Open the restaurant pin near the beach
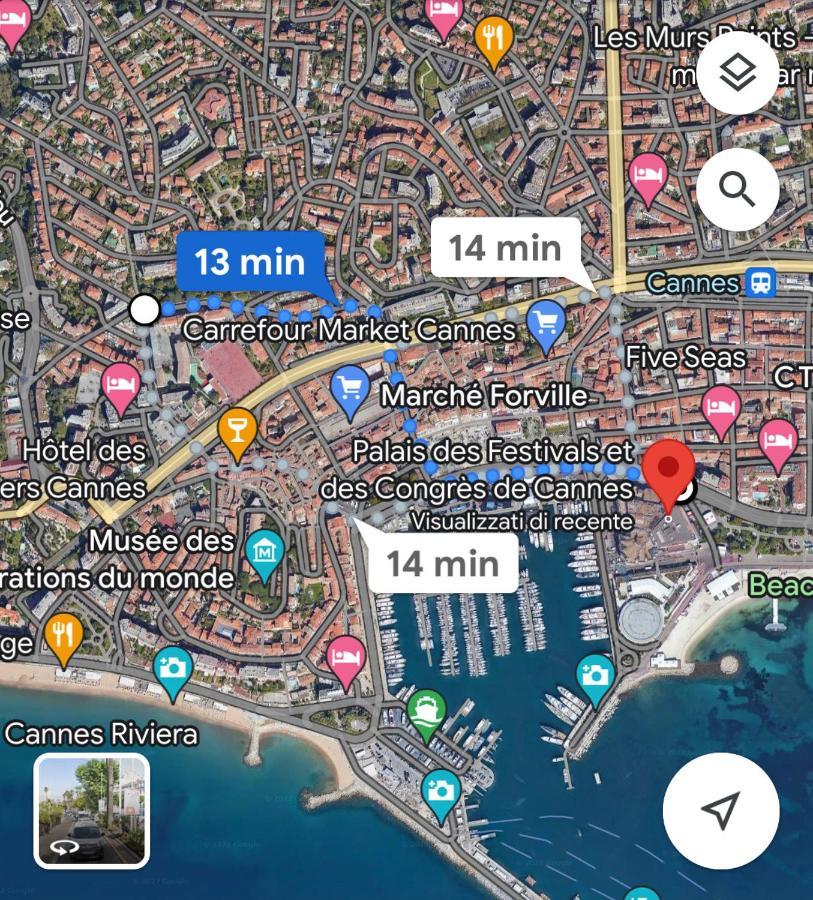Screen dimensions: 813x900 pos(64,635)
